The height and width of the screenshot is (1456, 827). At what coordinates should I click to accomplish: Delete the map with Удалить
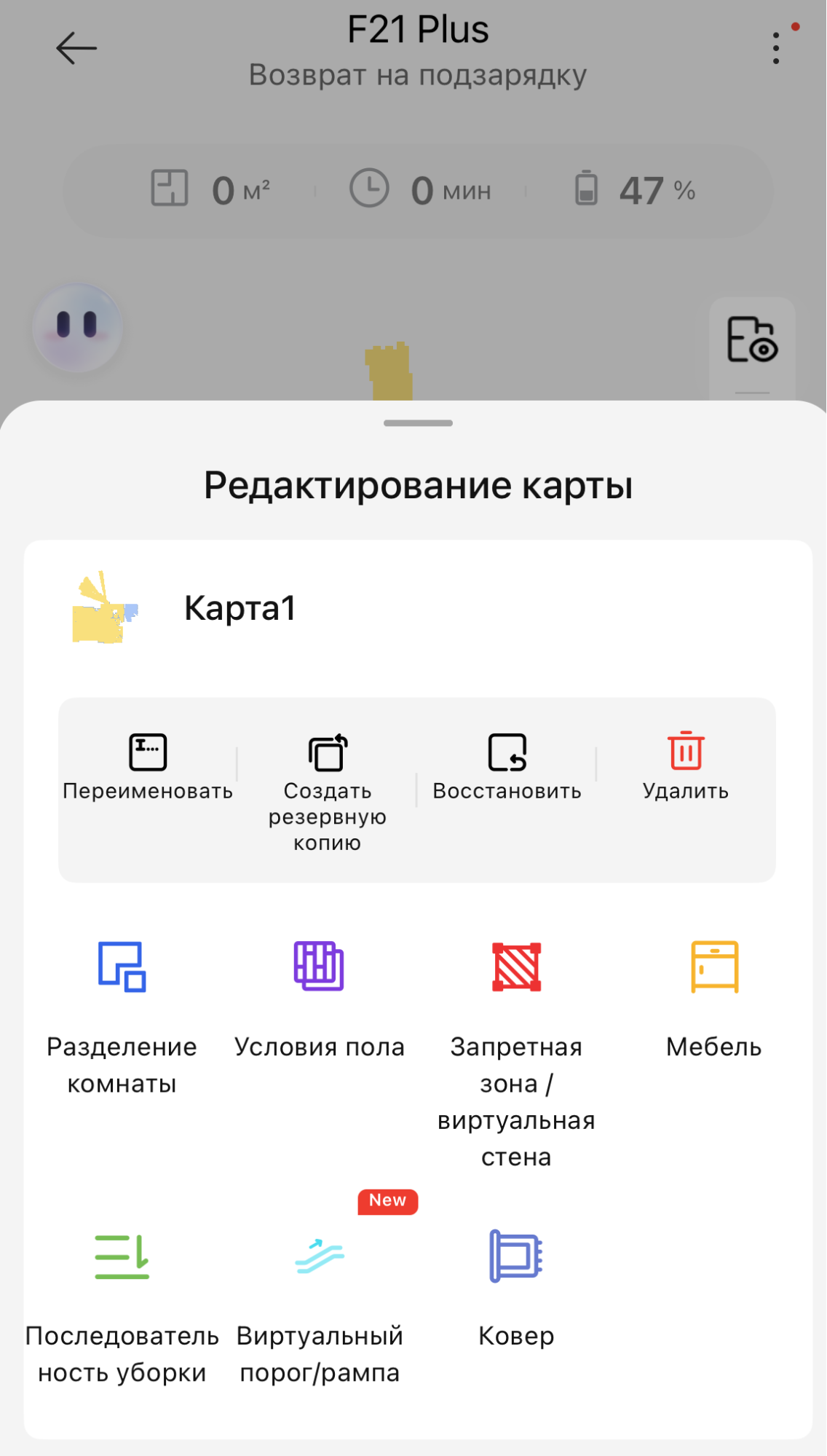[x=686, y=765]
